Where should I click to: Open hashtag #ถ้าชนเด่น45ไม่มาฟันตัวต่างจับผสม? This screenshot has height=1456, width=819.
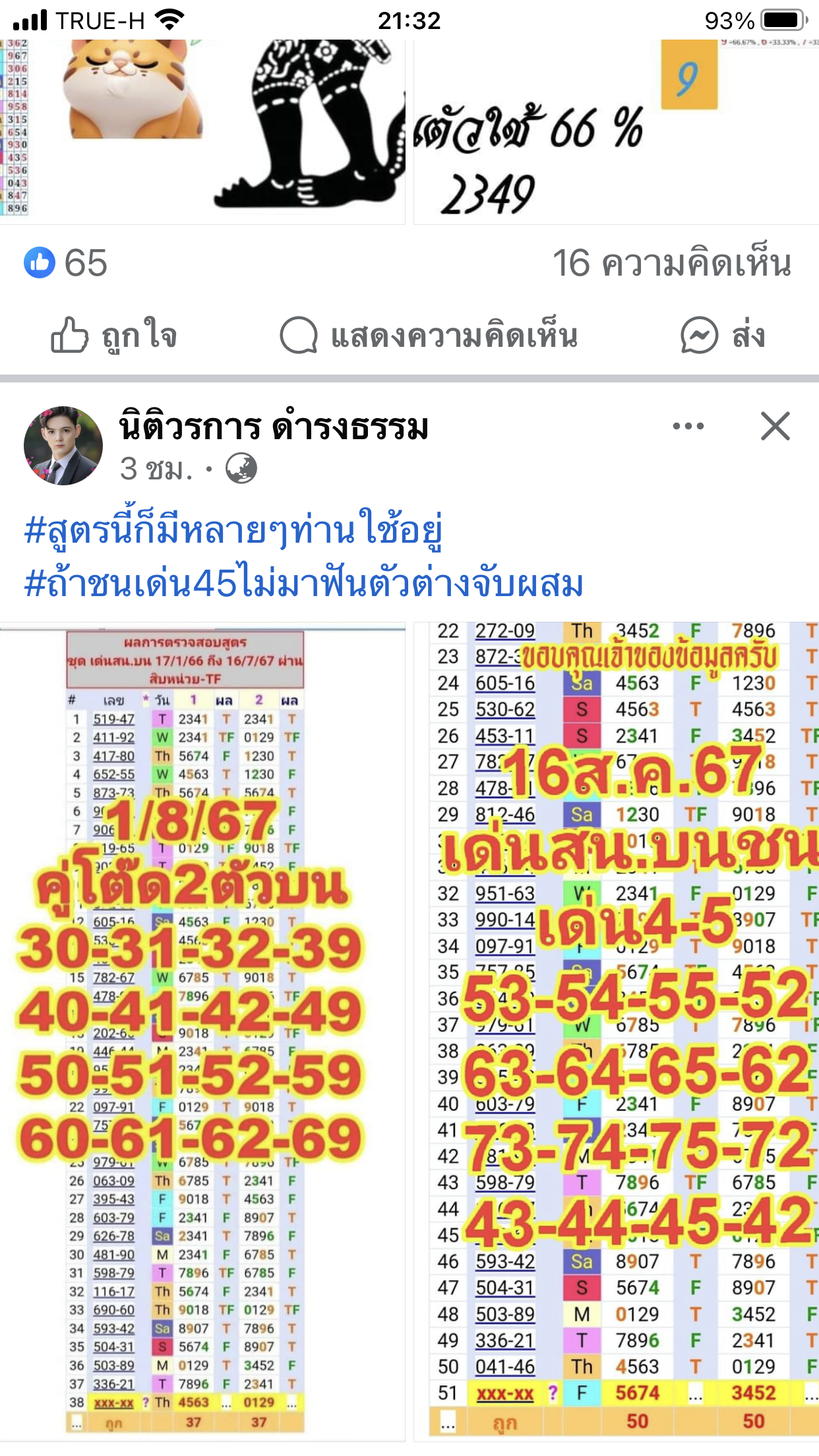point(303,584)
